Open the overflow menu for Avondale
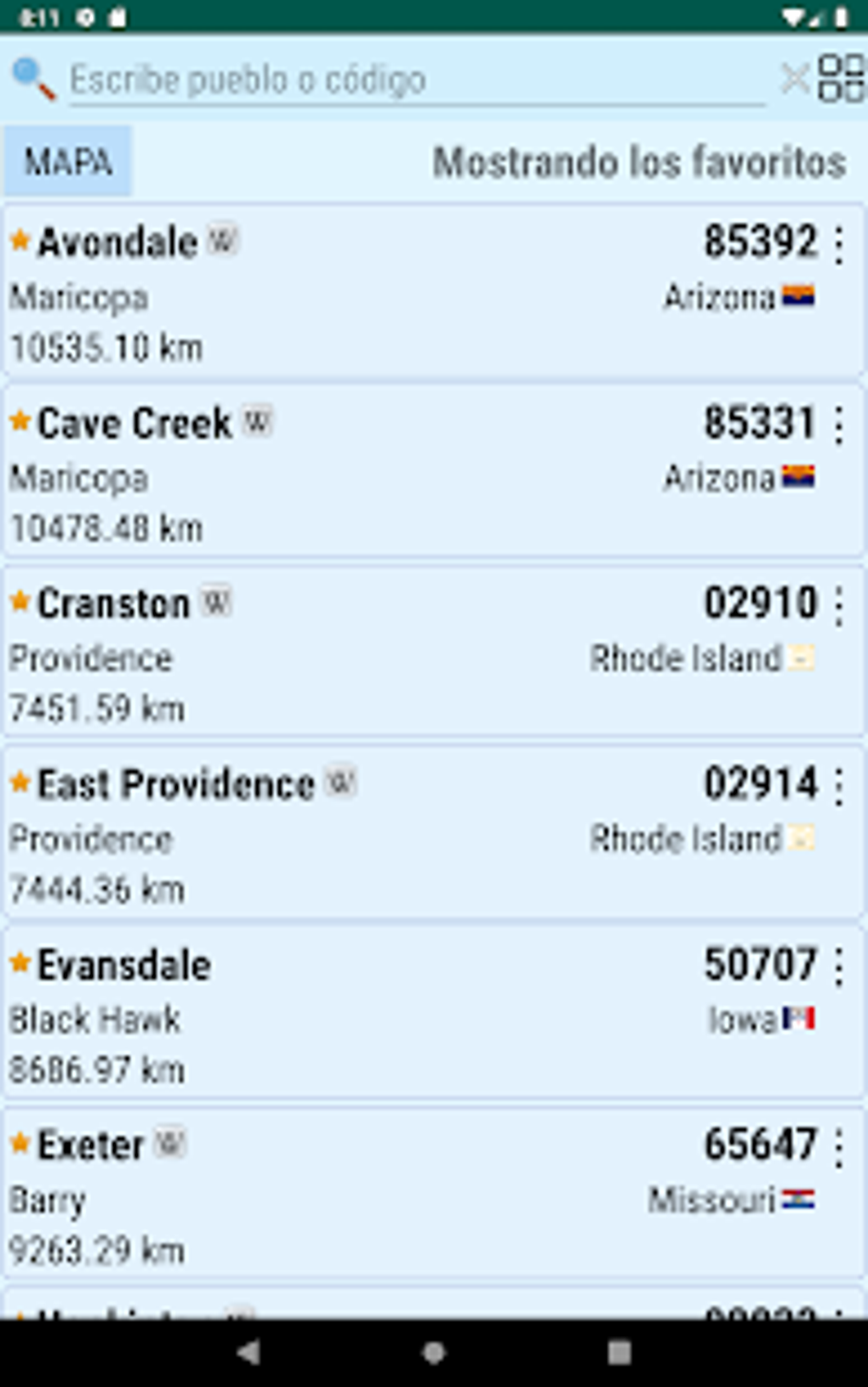The height and width of the screenshot is (1387, 868). 839,245
